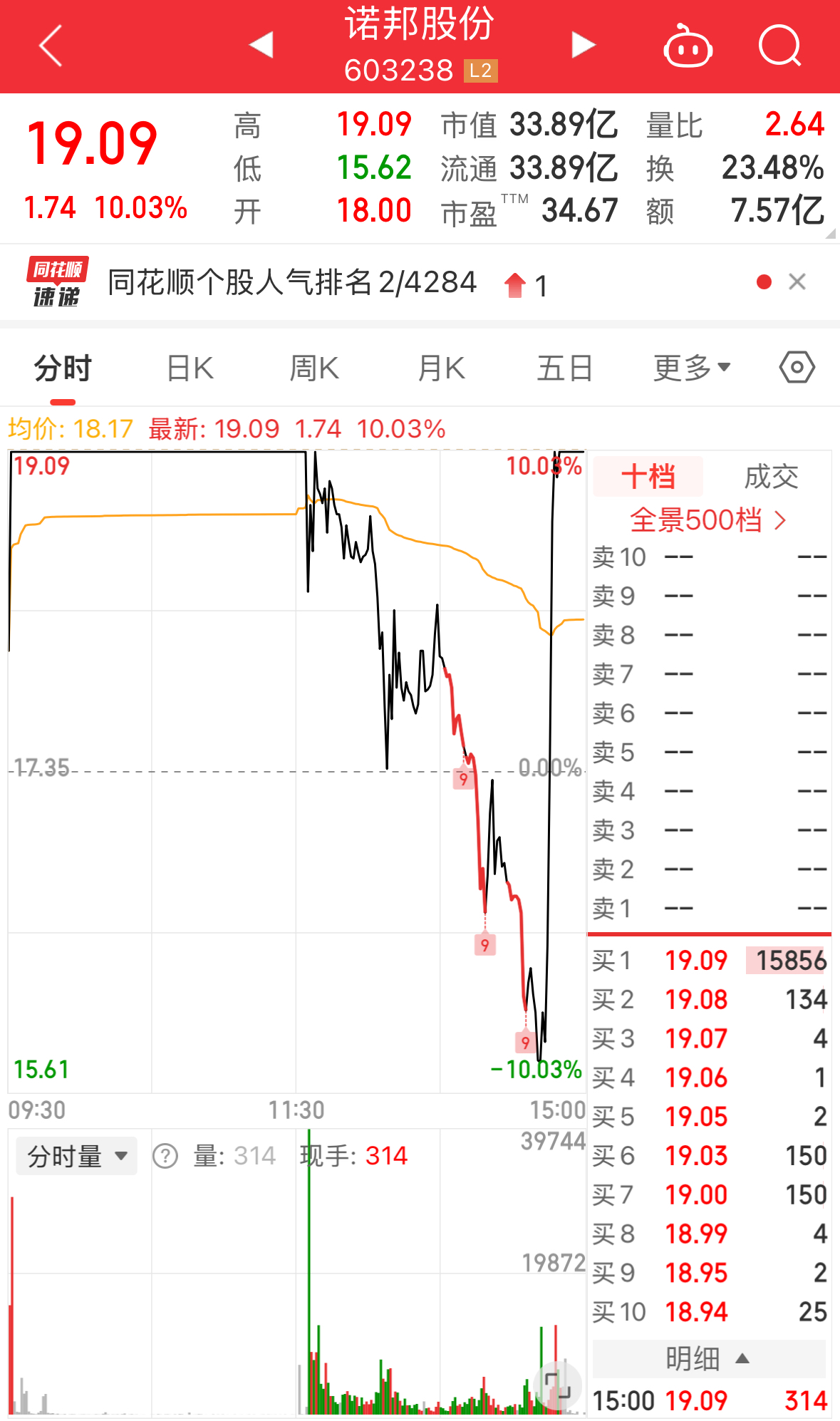
Task: Switch to the previous stock
Action: (x=261, y=44)
